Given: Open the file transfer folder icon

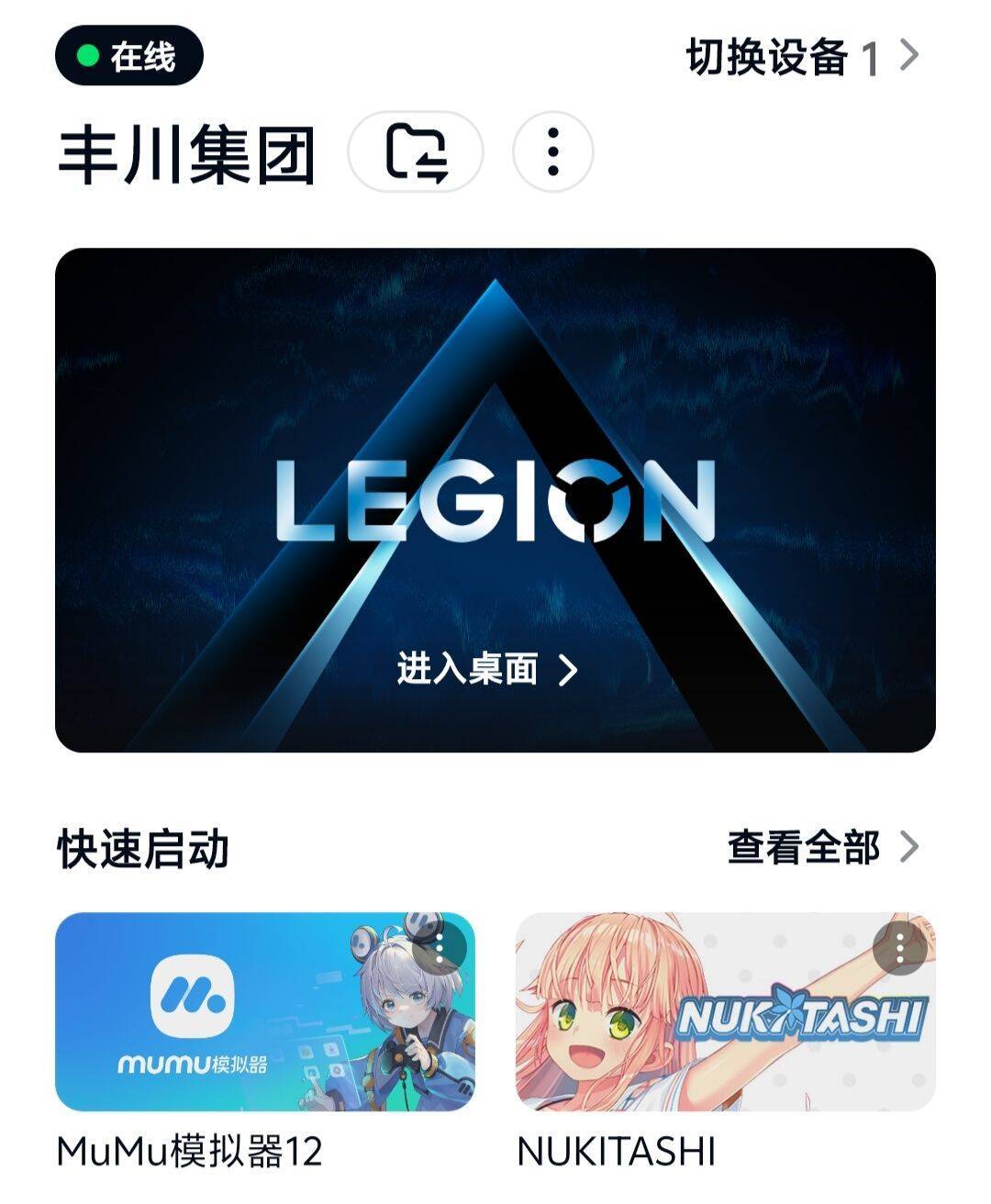Looking at the screenshot, I should point(416,151).
